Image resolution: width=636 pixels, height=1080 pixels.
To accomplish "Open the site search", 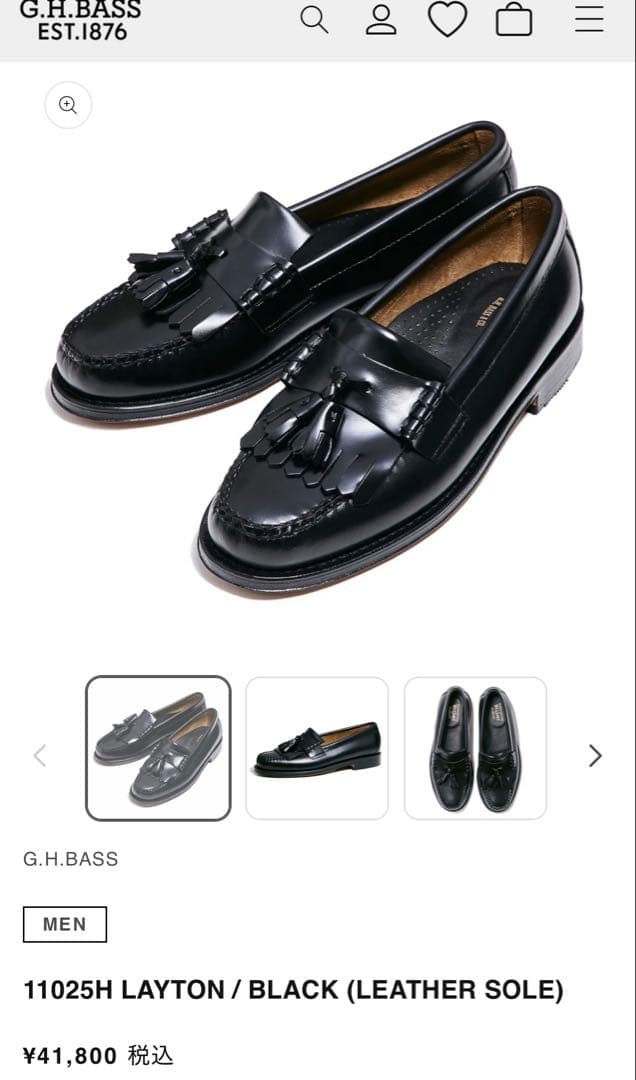I will click(314, 19).
